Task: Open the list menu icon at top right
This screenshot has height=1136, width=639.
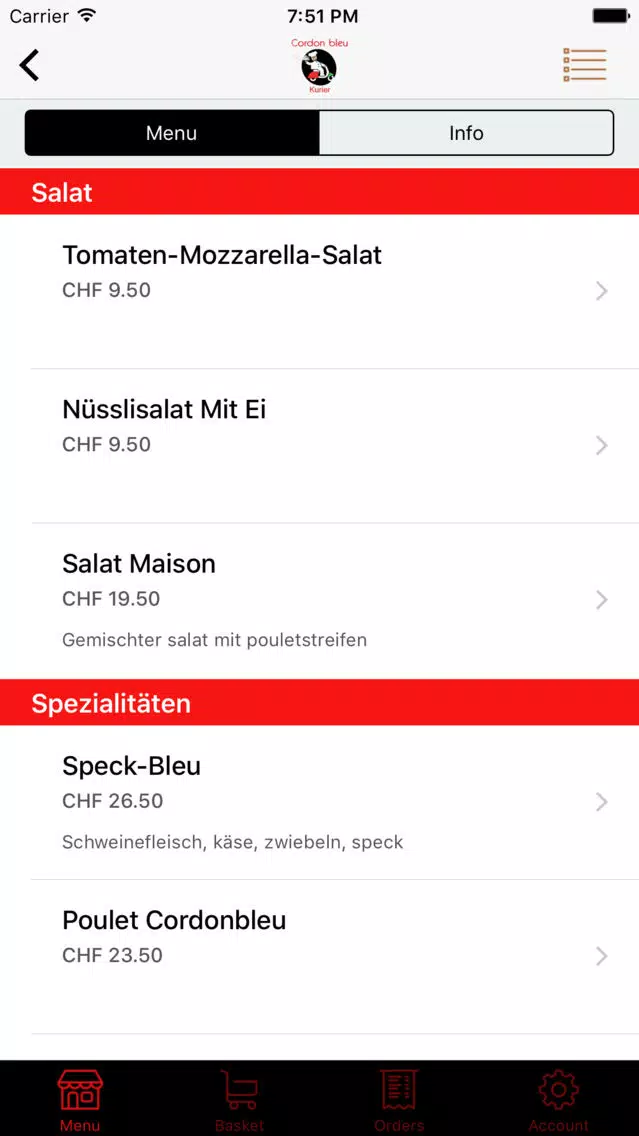Action: click(x=585, y=65)
